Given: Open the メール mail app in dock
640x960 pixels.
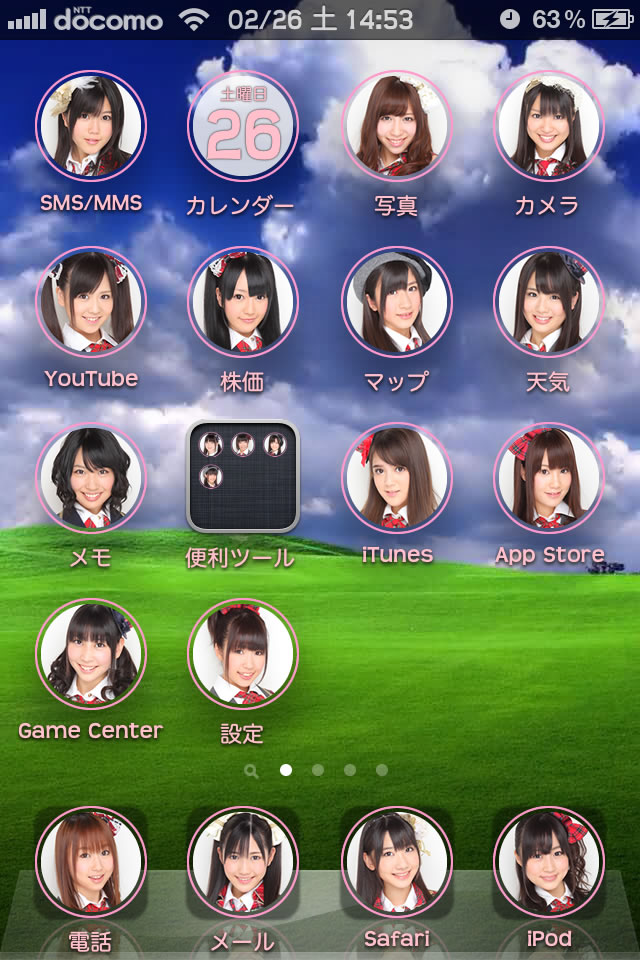Looking at the screenshot, I should click(243, 862).
